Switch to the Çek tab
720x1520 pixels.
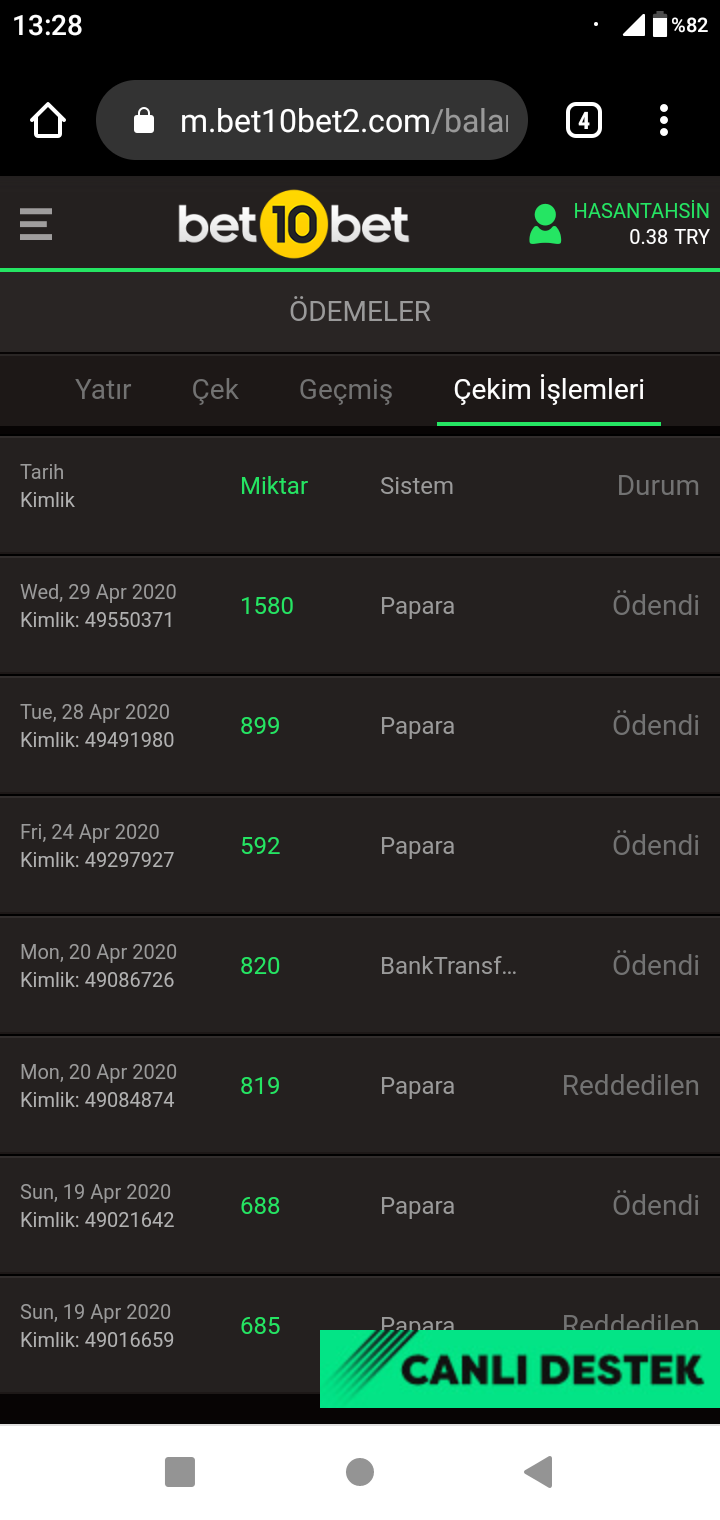pyautogui.click(x=215, y=389)
